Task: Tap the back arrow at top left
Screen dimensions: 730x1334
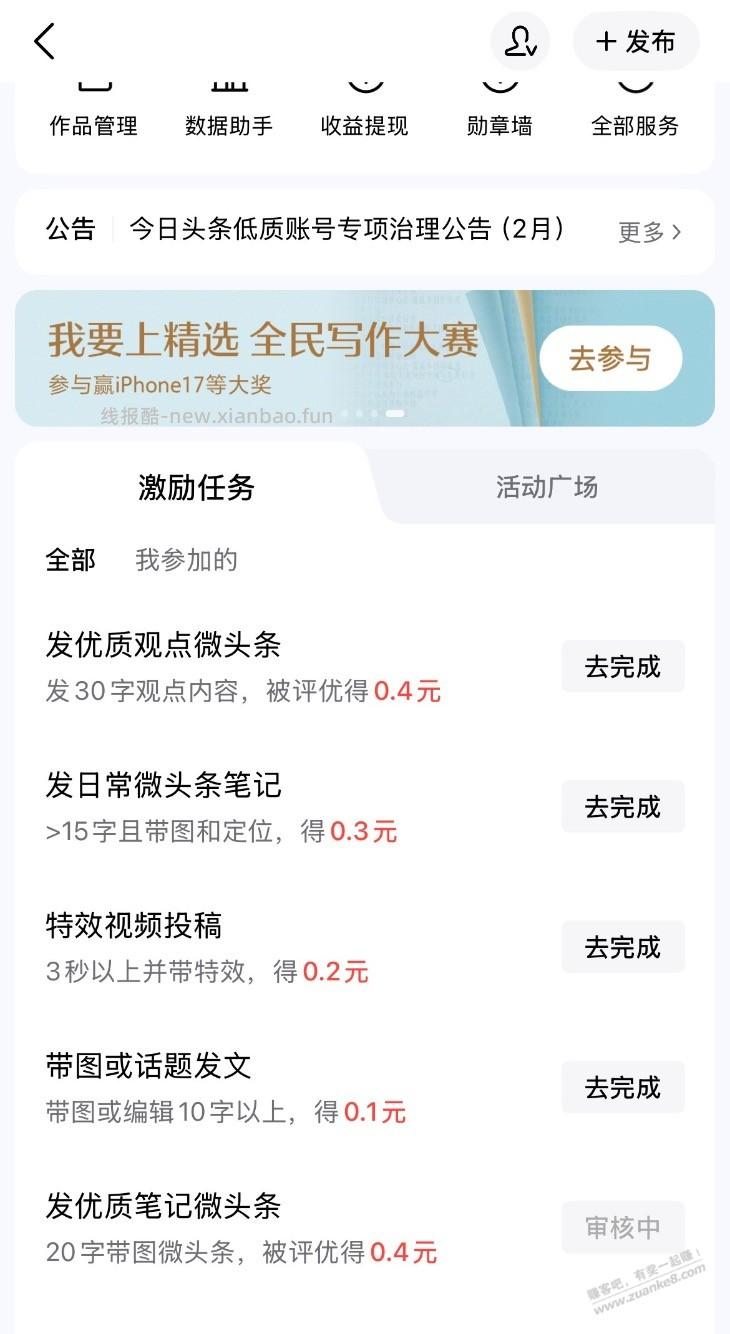Action: click(x=42, y=41)
